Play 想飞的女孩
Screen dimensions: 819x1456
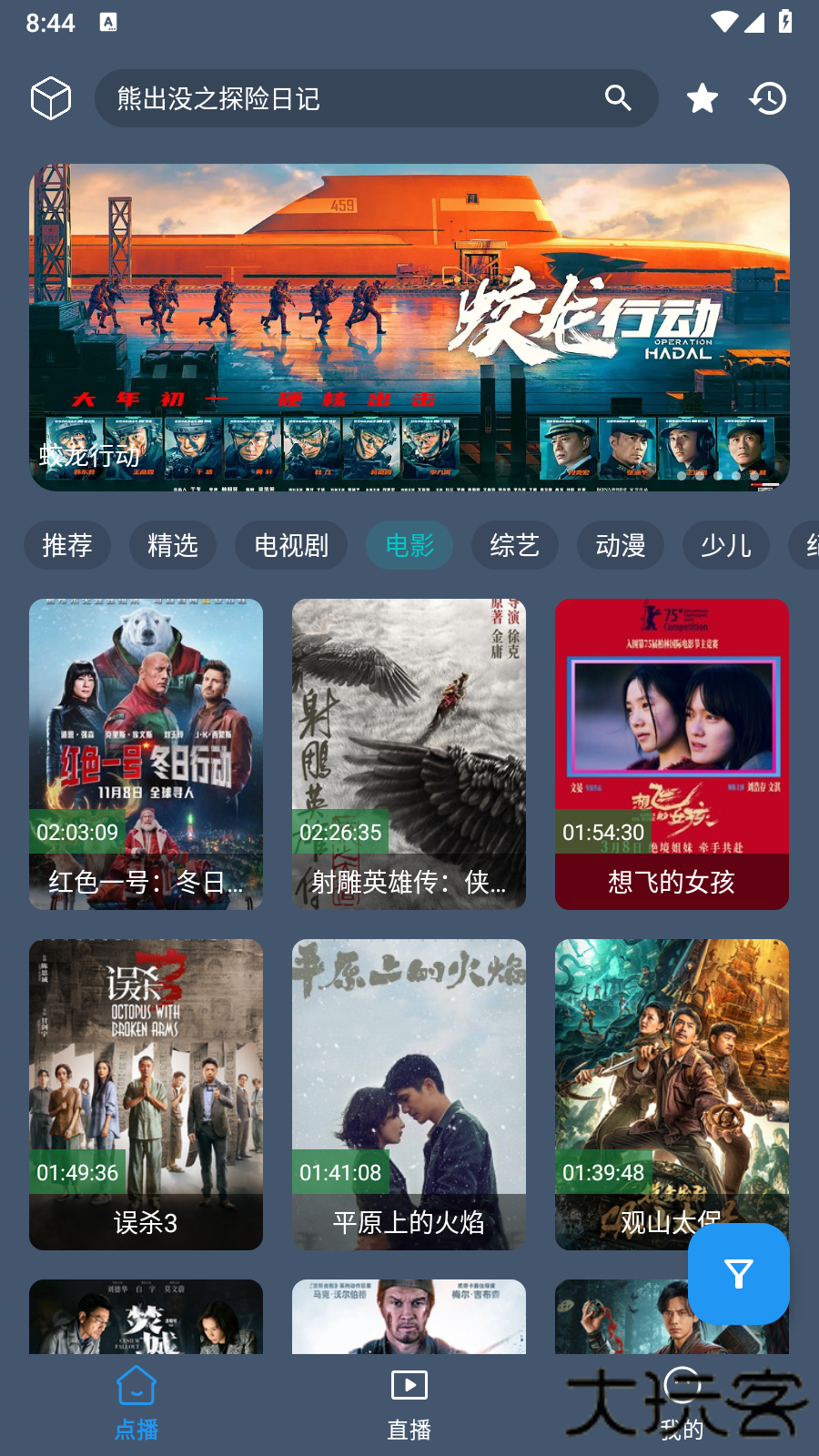pyautogui.click(x=672, y=753)
